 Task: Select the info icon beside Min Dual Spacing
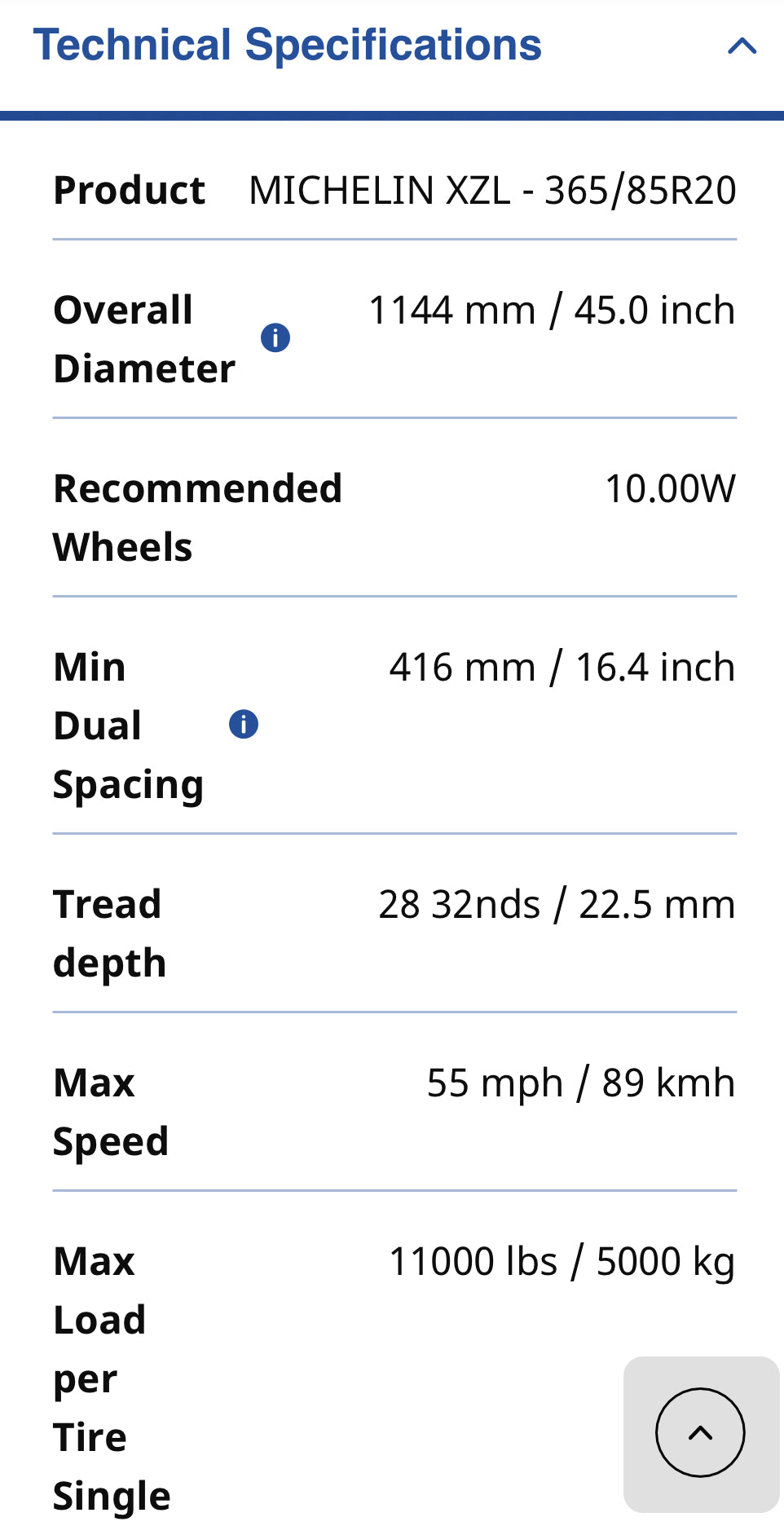[242, 723]
